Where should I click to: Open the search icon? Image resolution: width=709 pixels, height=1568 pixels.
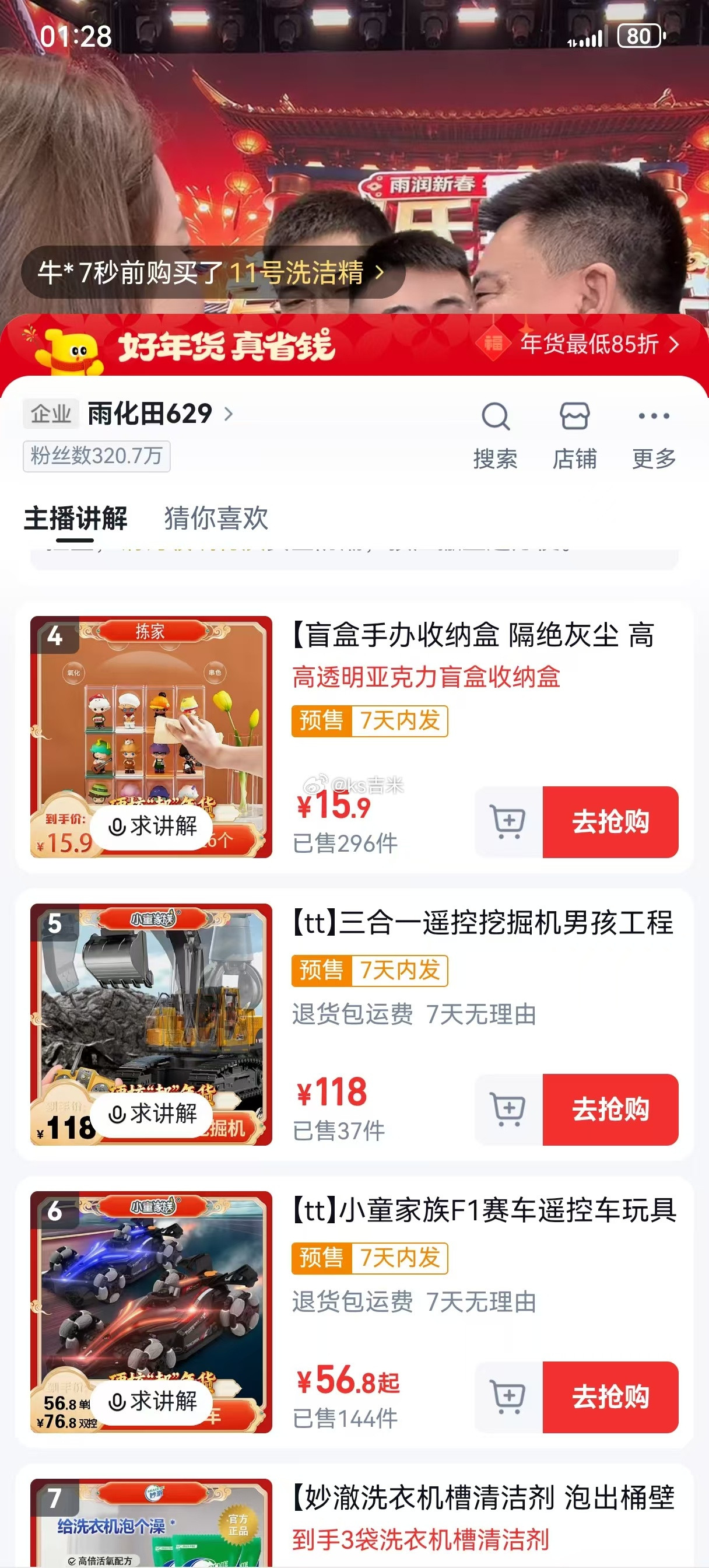496,416
